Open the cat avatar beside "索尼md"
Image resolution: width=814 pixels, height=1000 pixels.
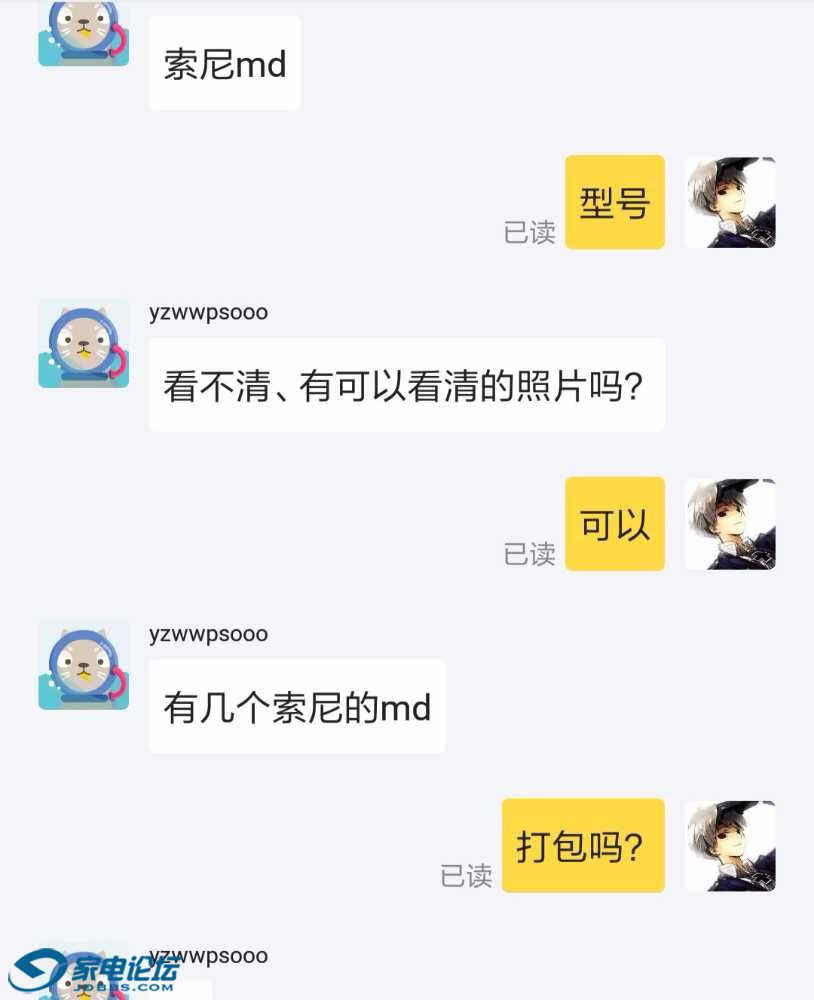click(x=84, y=32)
